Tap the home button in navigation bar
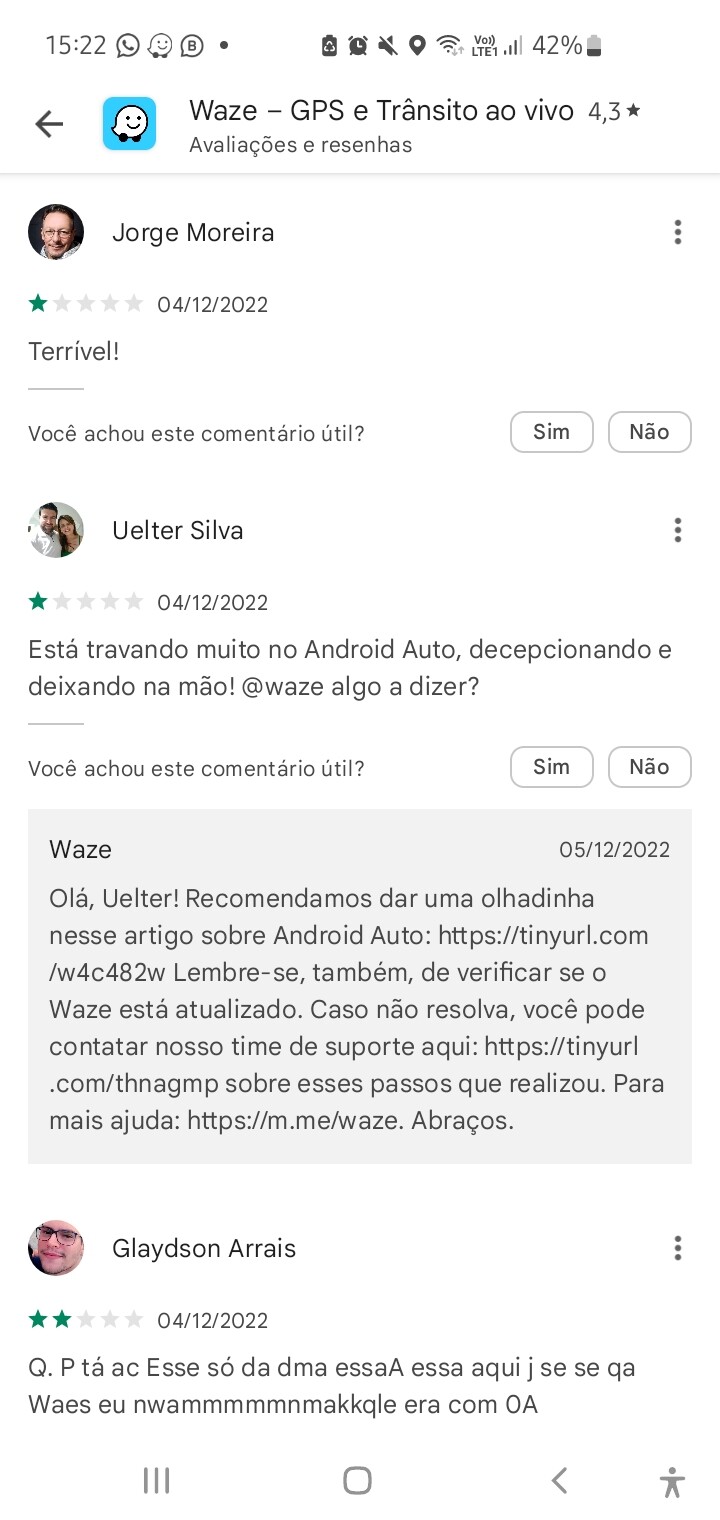 357,1480
